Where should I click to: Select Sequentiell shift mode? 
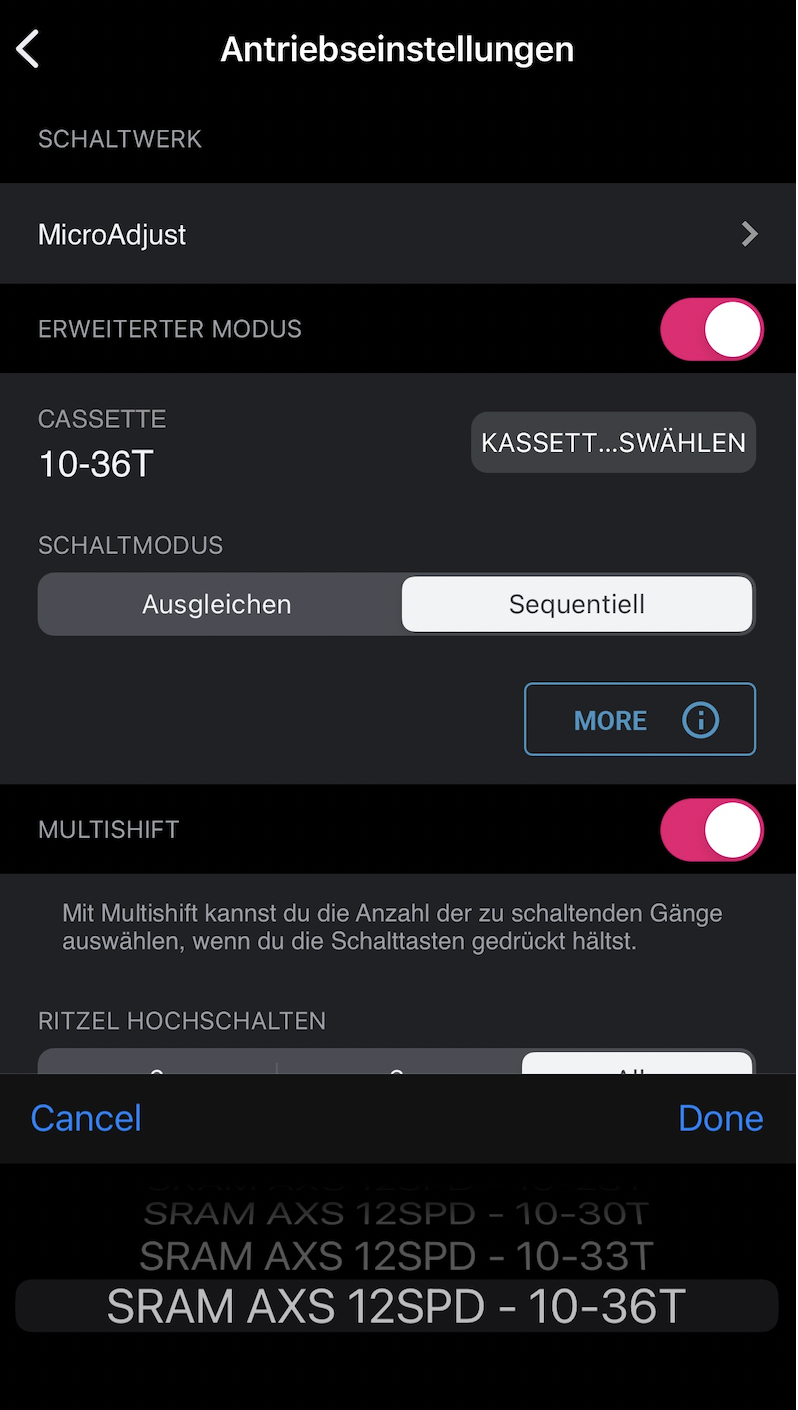click(577, 604)
